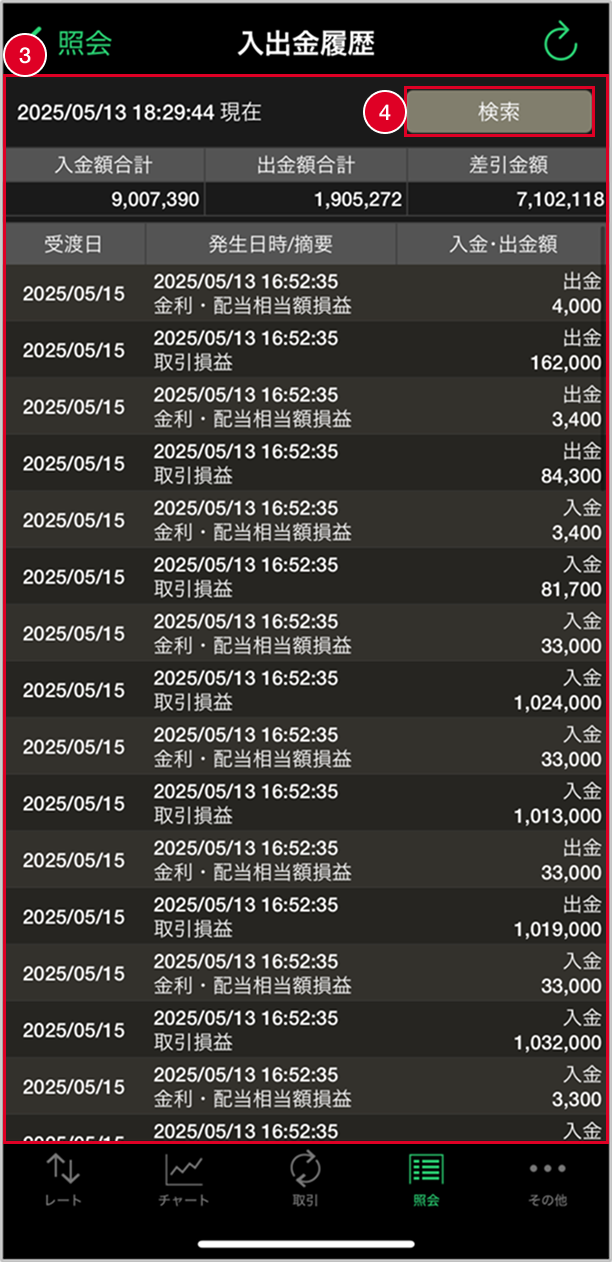Open the その他 tab
The image size is (612, 1262).
(x=547, y=1181)
